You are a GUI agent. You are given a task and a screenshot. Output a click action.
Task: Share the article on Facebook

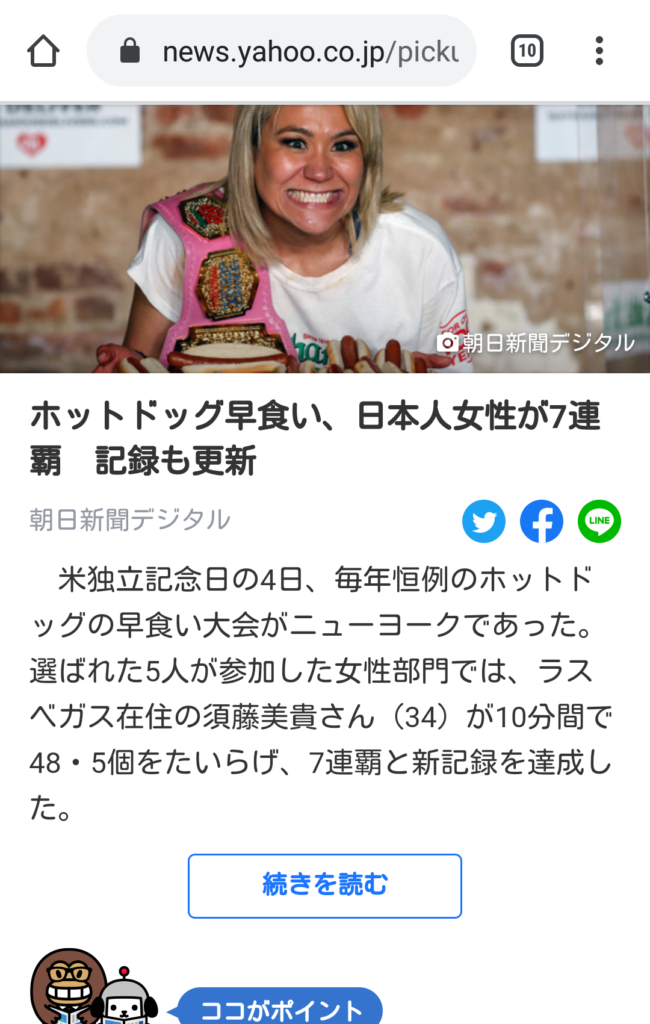(x=541, y=521)
